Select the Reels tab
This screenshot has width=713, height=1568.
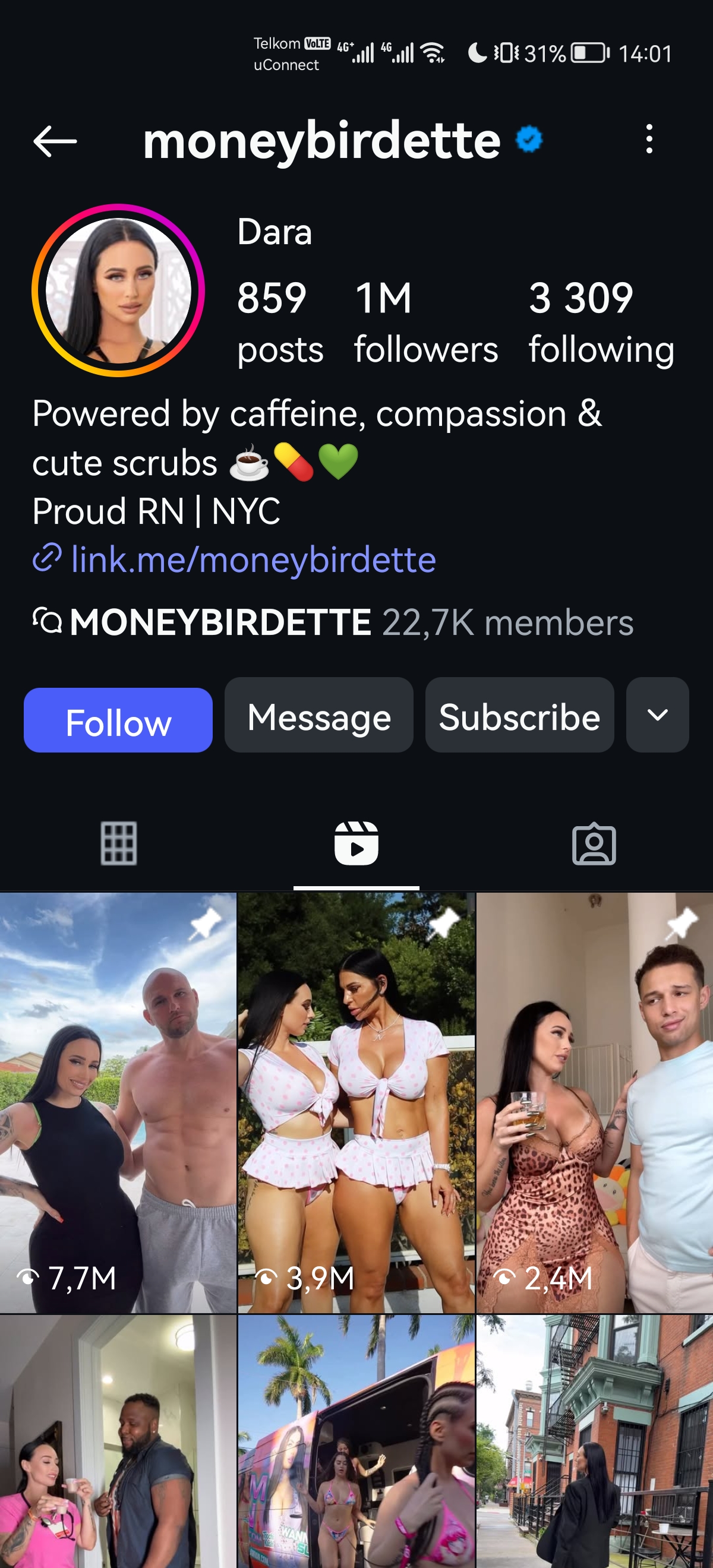tap(356, 843)
